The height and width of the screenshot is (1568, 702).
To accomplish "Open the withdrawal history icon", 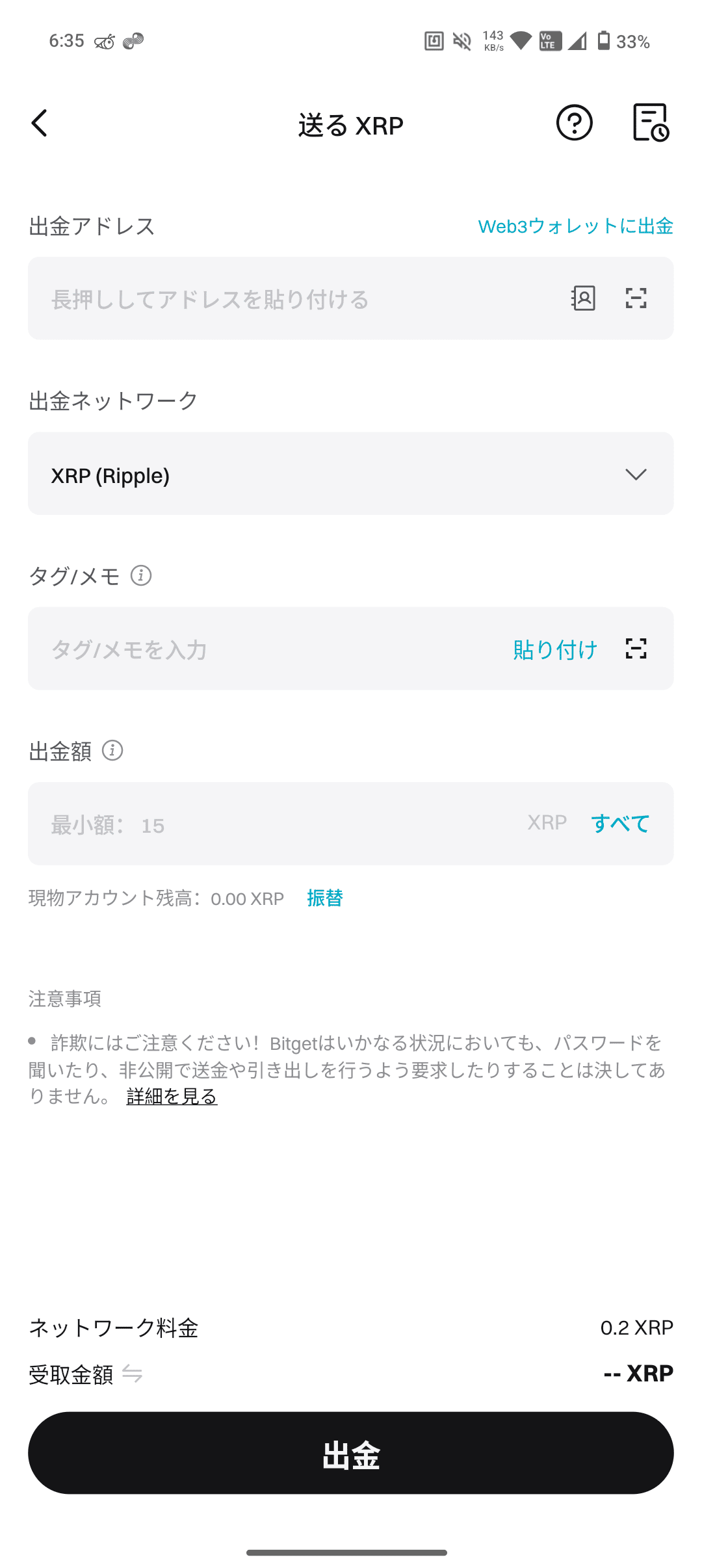I will [x=651, y=123].
